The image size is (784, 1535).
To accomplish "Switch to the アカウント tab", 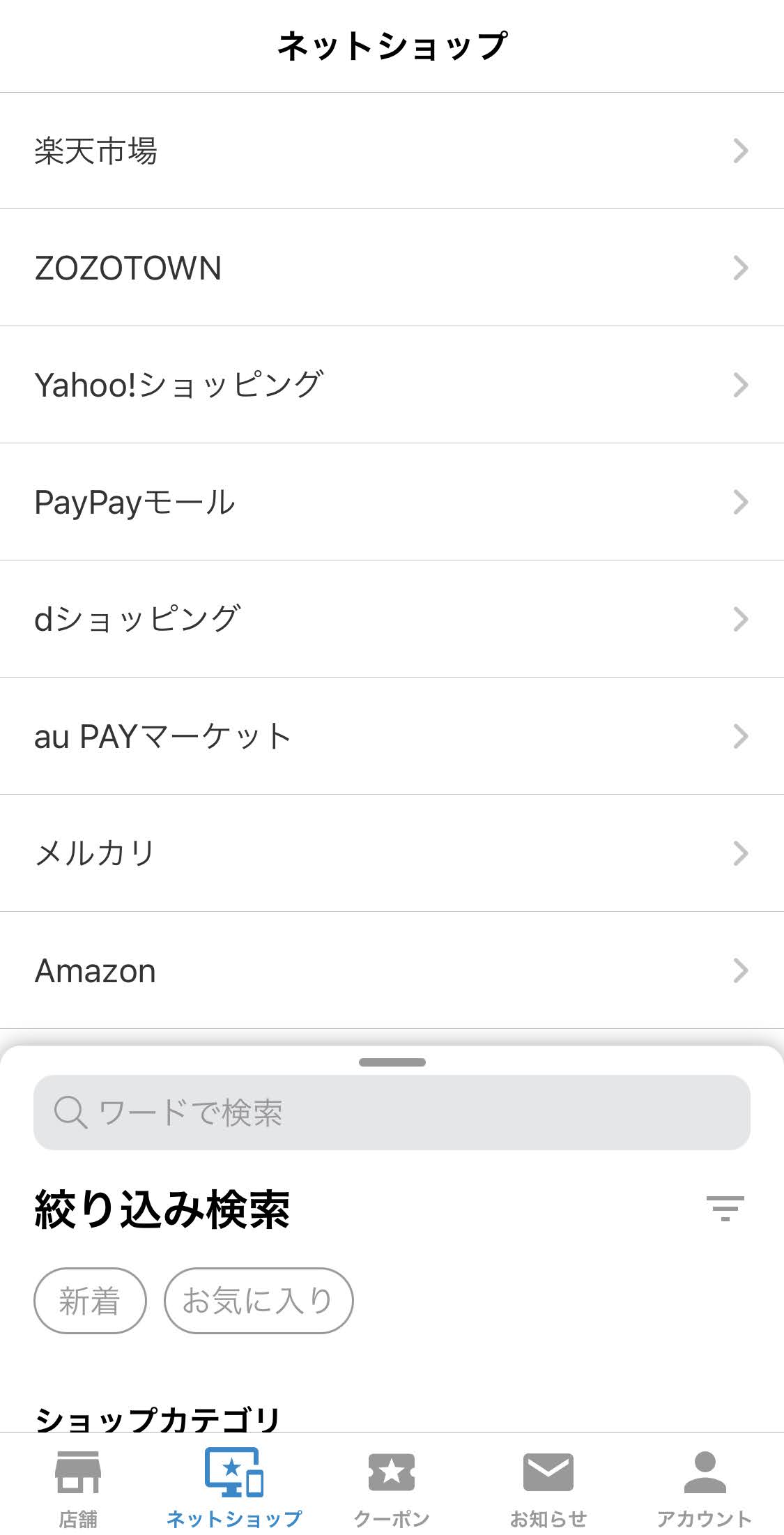I will [x=705, y=1488].
